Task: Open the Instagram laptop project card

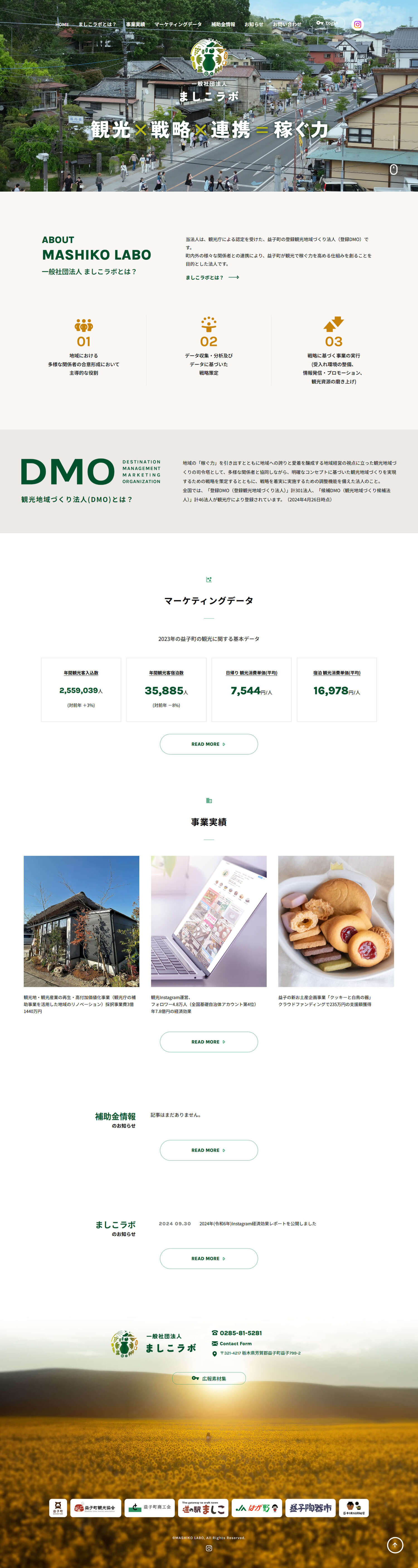Action: click(209, 921)
